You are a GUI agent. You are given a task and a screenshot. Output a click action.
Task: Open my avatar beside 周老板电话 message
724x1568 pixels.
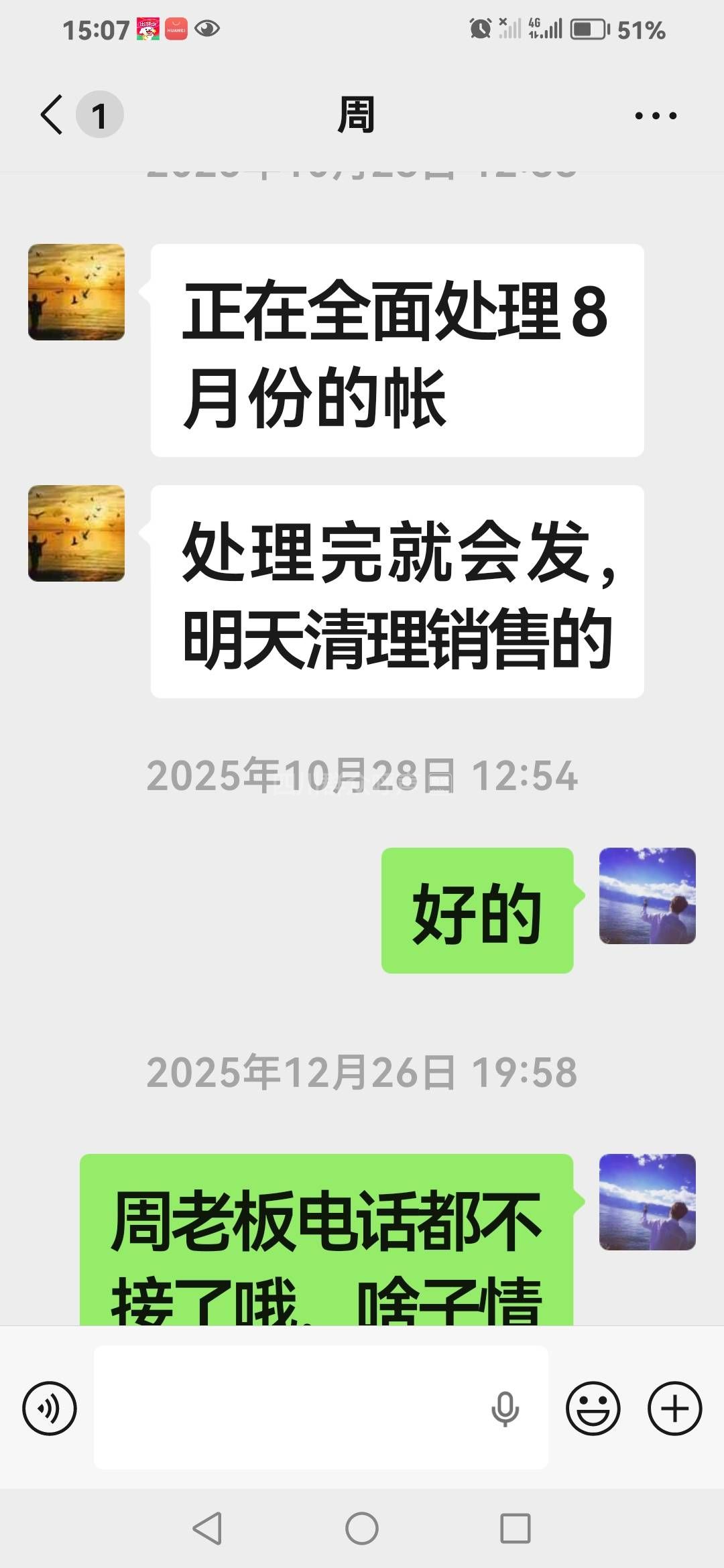click(x=647, y=1202)
